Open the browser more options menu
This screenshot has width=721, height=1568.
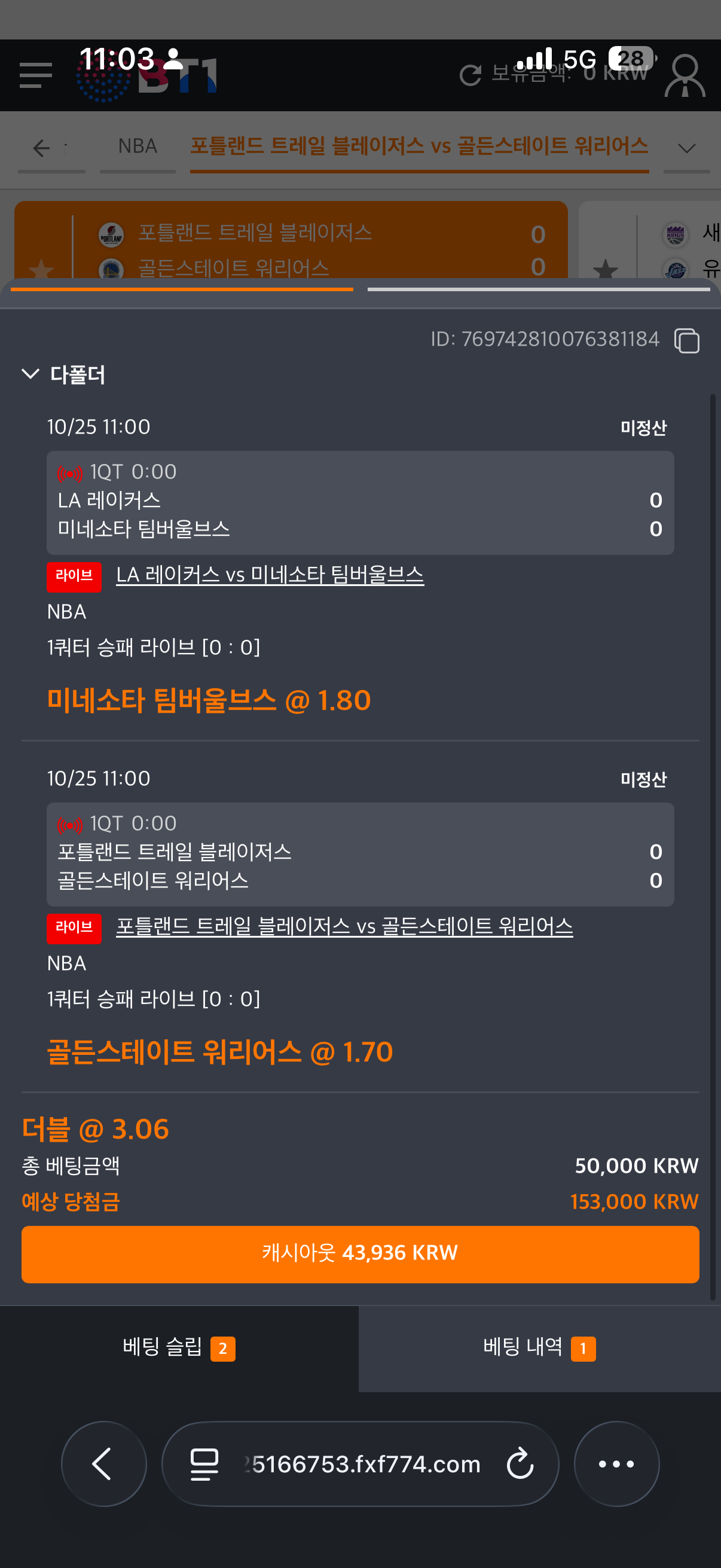coord(616,1463)
